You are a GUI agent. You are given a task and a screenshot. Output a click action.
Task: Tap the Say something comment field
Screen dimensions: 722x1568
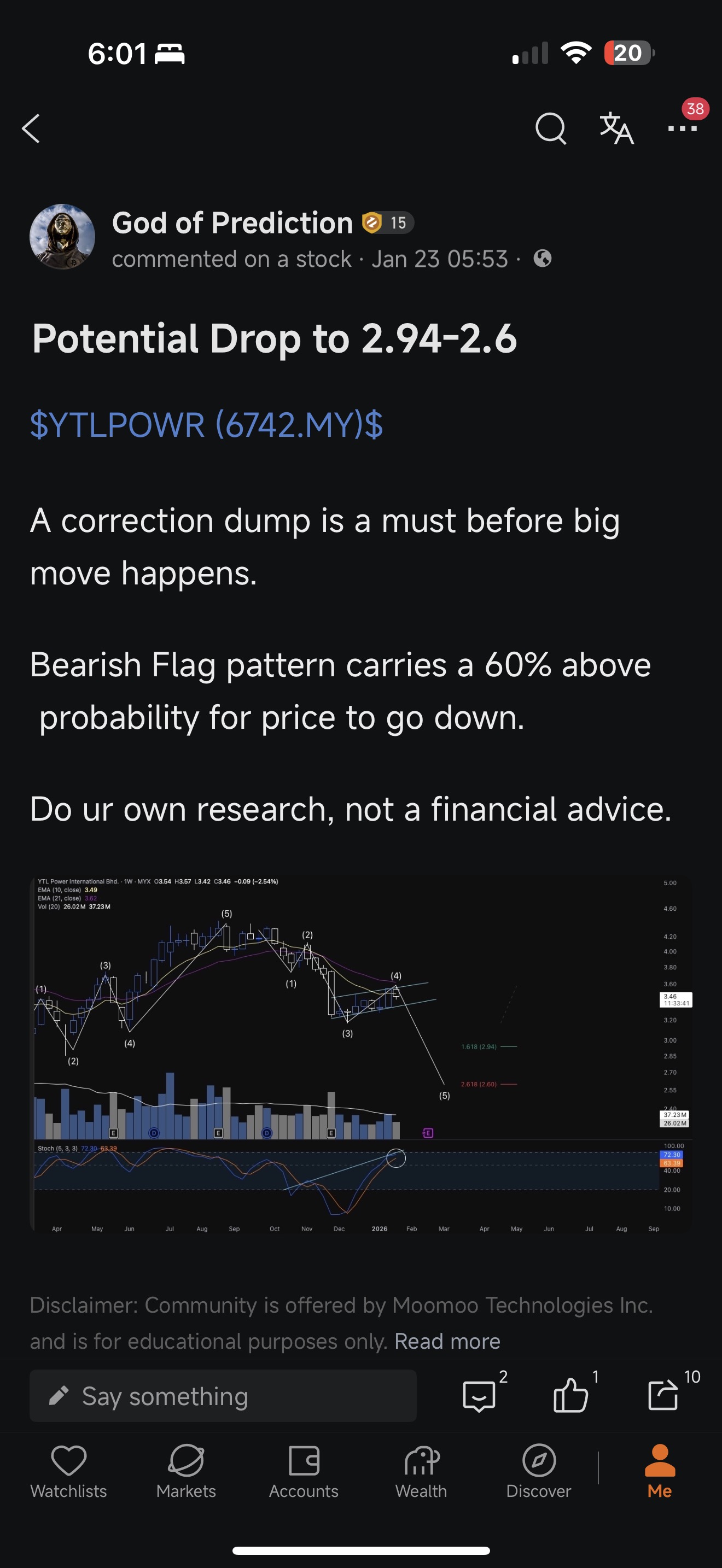point(223,1396)
